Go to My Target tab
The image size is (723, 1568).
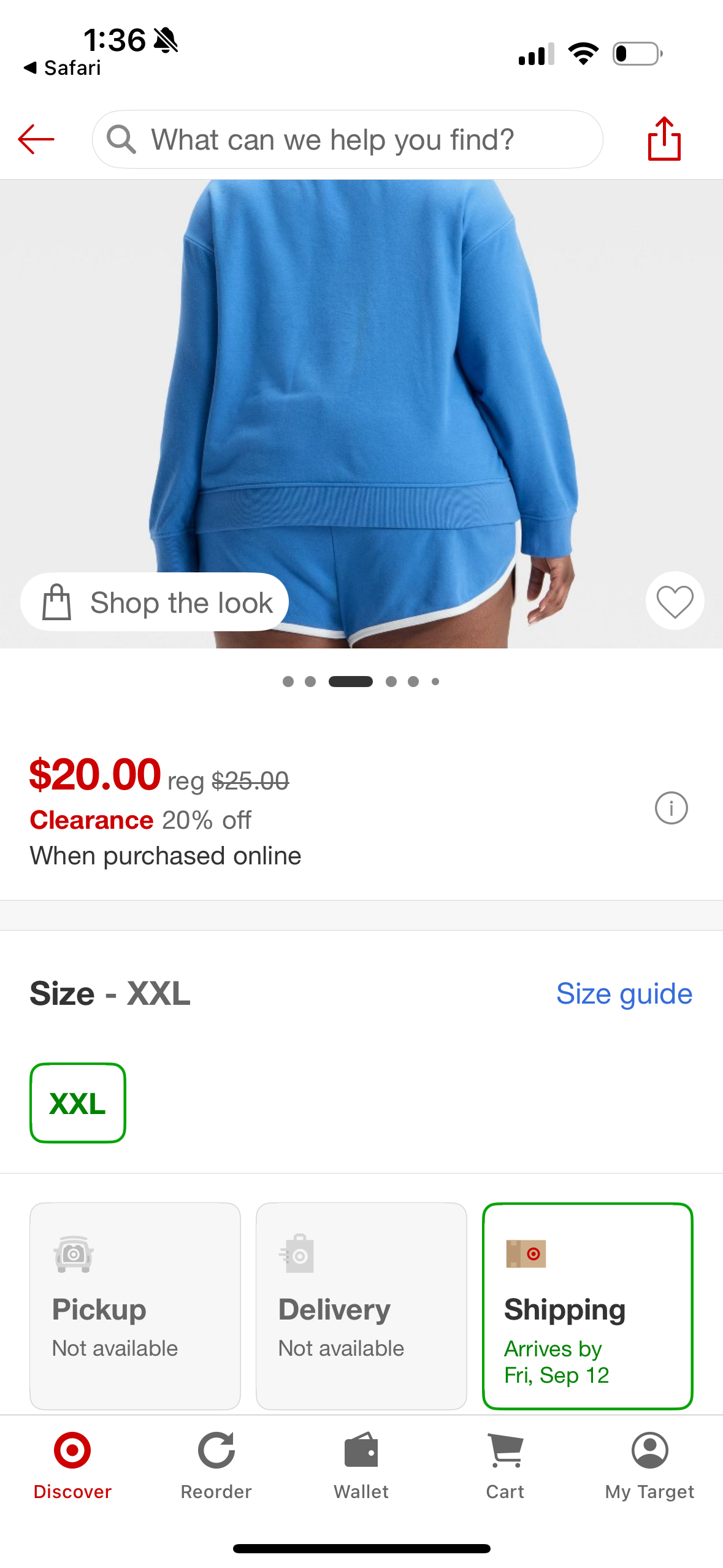[x=649, y=1465]
